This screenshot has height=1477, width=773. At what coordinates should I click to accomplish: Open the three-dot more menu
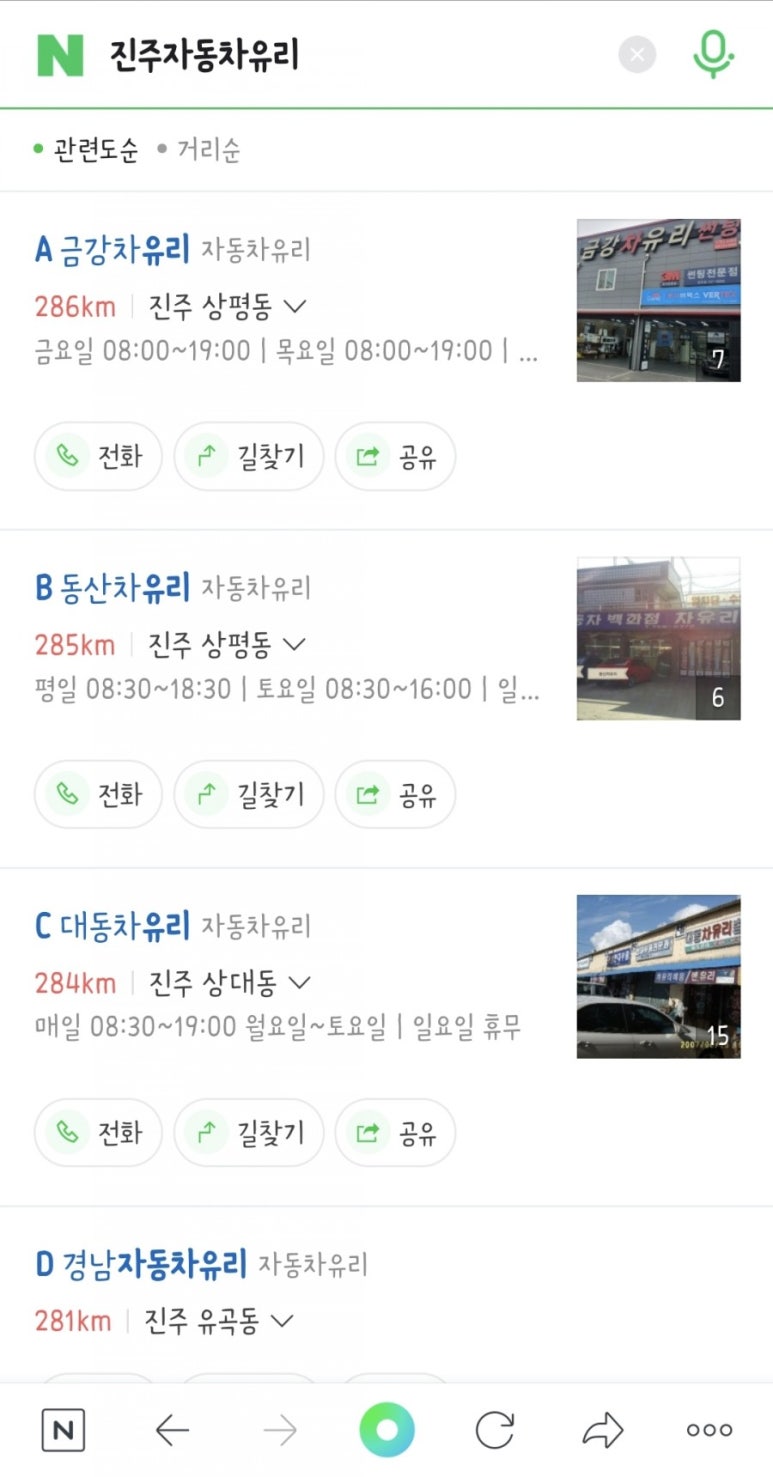709,1431
